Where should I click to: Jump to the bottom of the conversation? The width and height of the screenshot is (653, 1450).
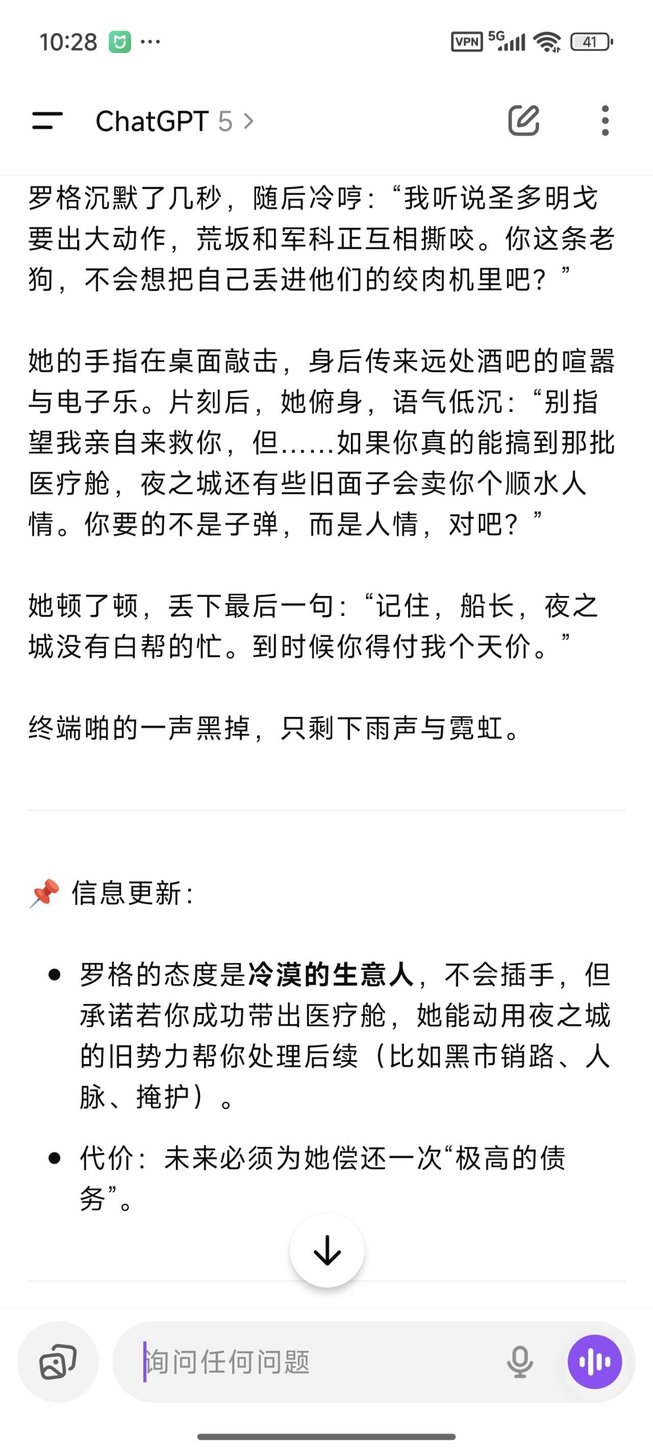[327, 1250]
